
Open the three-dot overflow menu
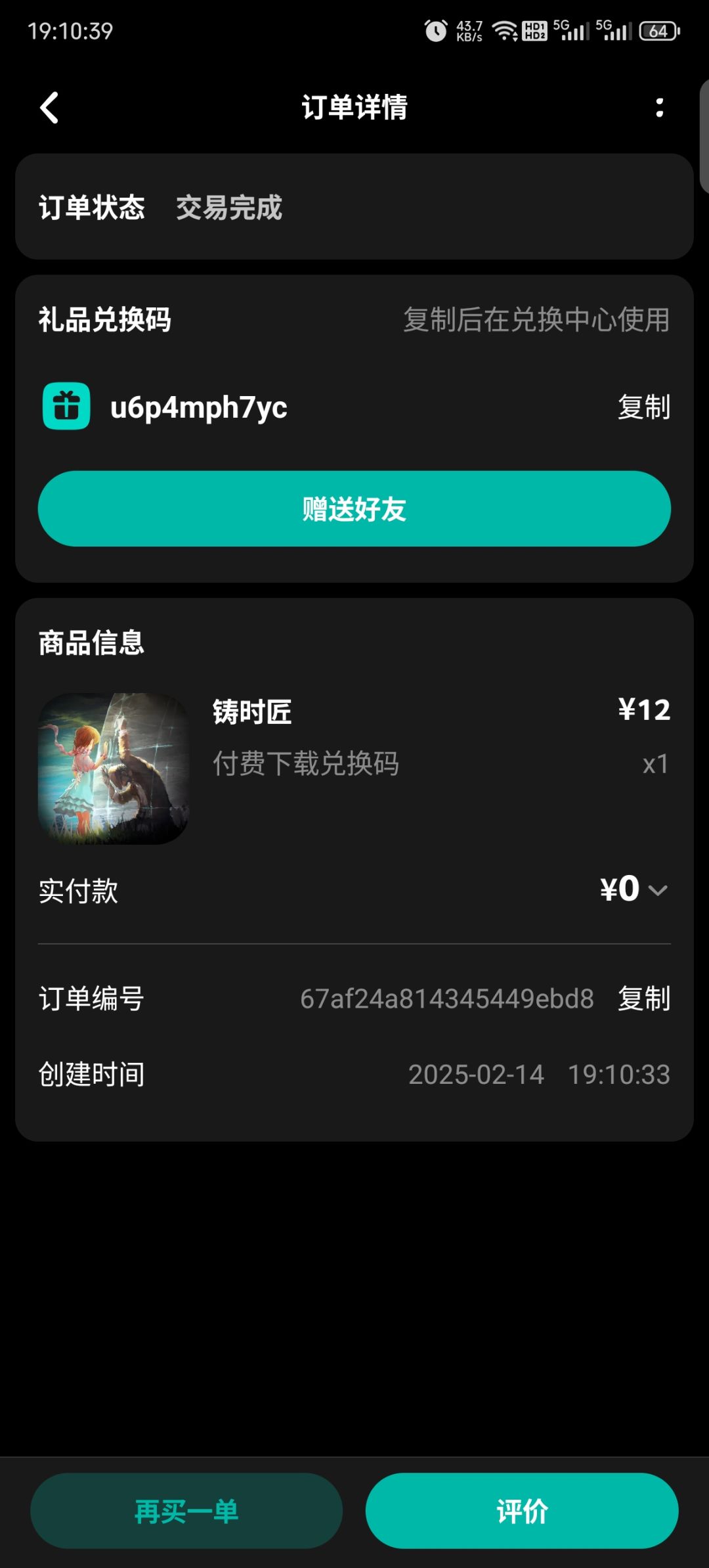pyautogui.click(x=659, y=108)
